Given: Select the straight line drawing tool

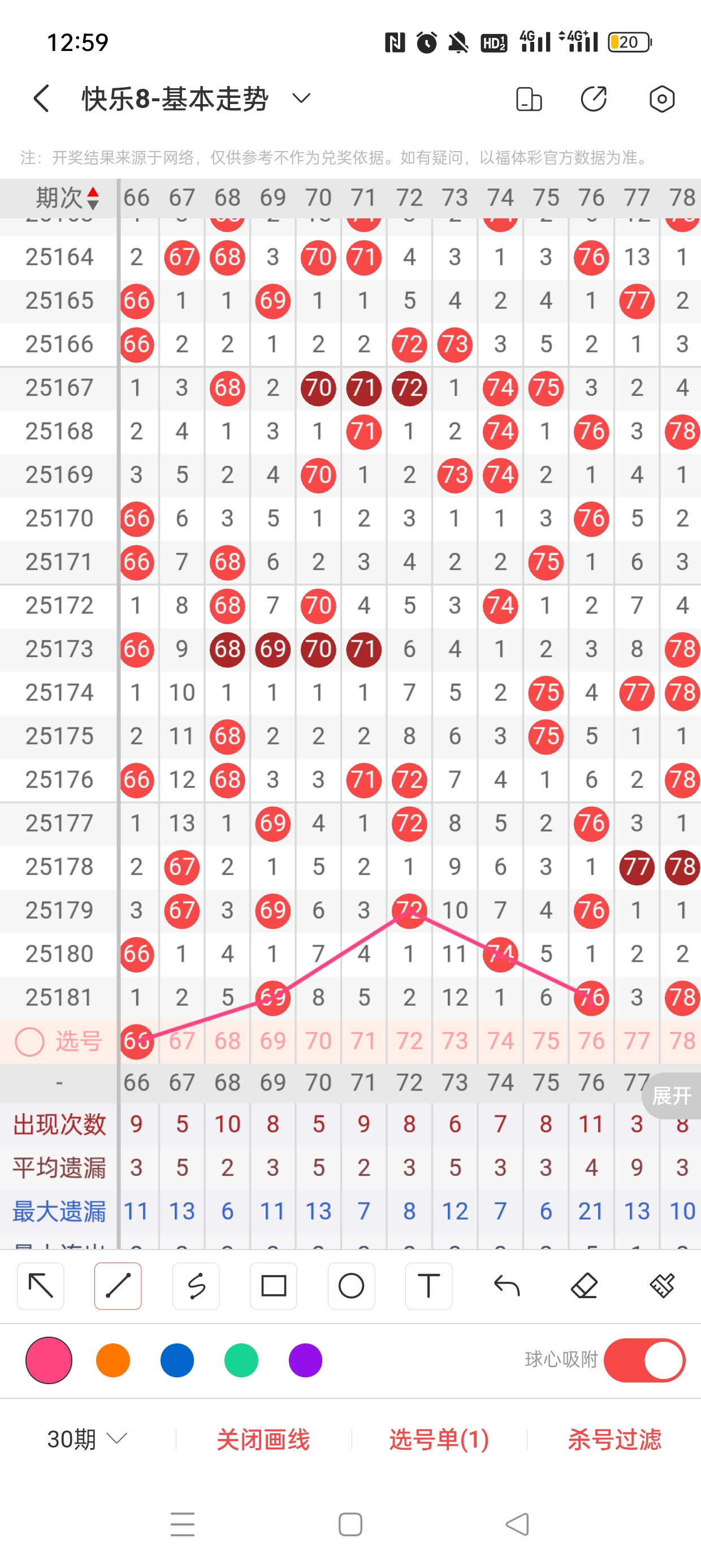Looking at the screenshot, I should click(118, 1286).
